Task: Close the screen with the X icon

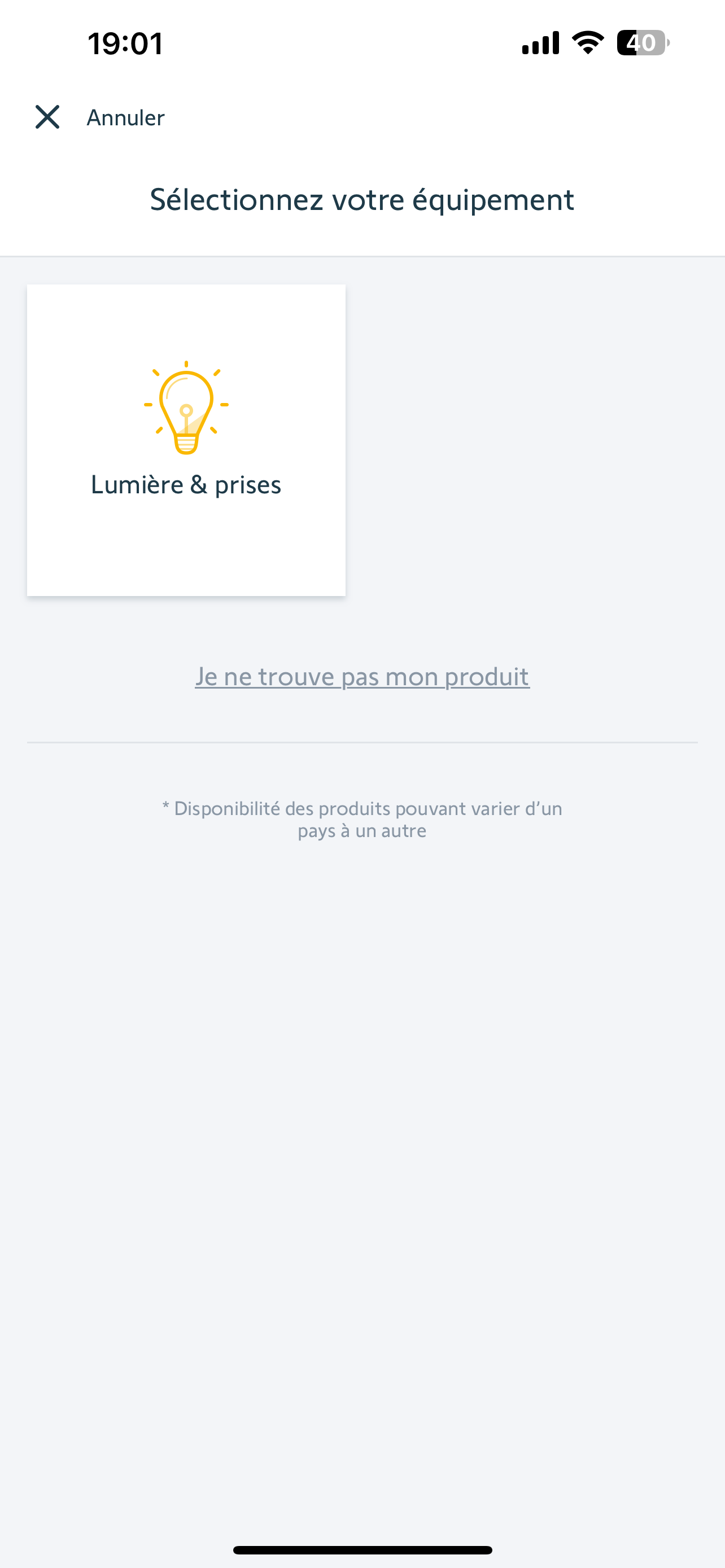Action: pyautogui.click(x=47, y=117)
